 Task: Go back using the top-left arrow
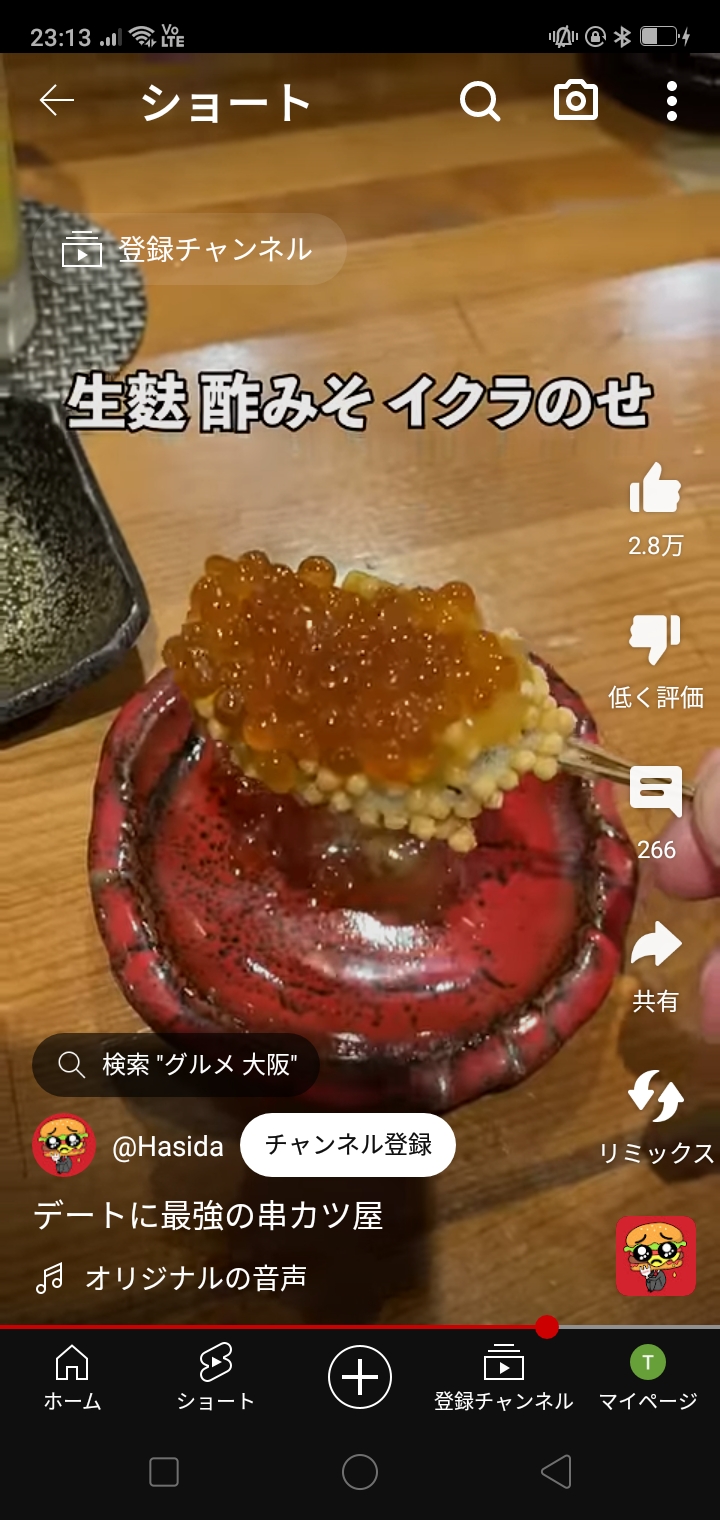tap(57, 101)
